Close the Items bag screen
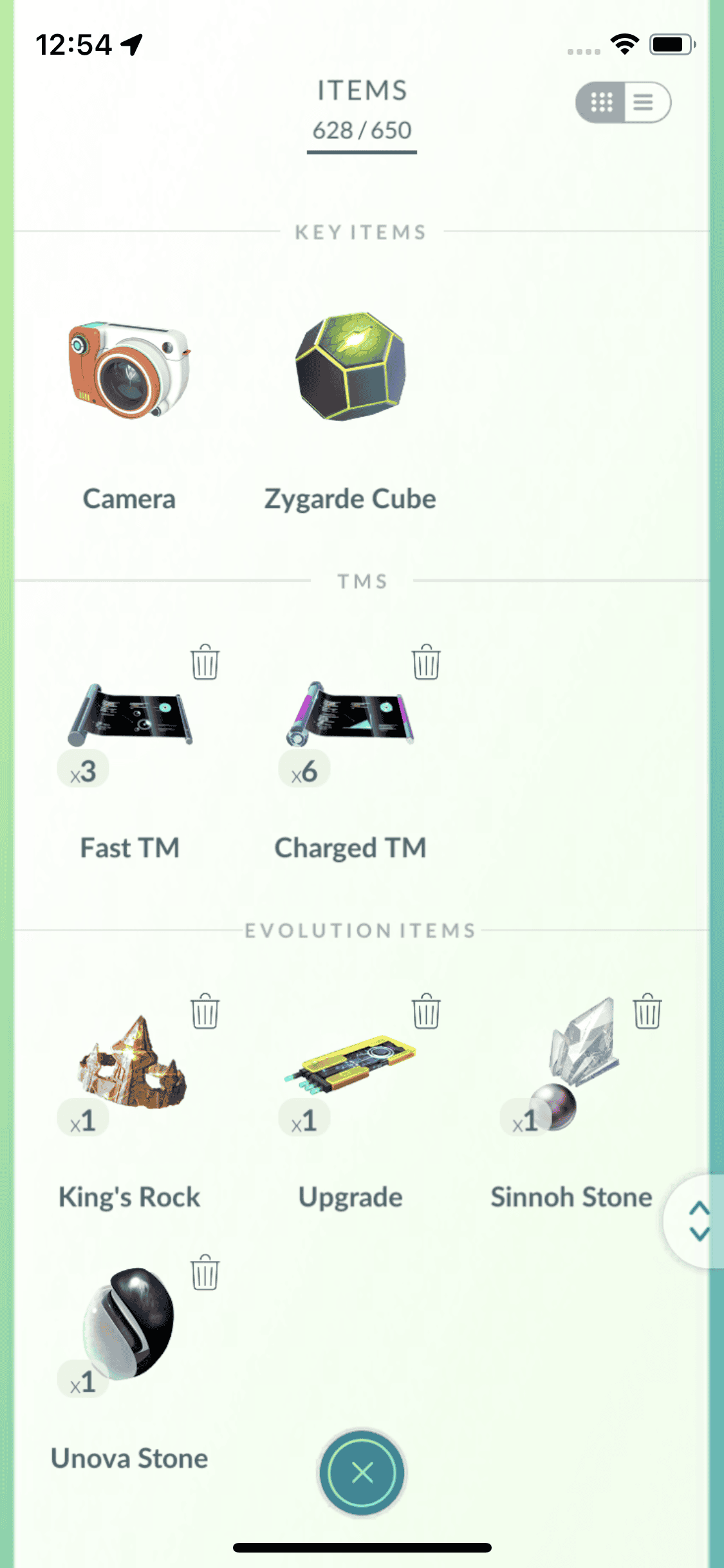 362,1472
